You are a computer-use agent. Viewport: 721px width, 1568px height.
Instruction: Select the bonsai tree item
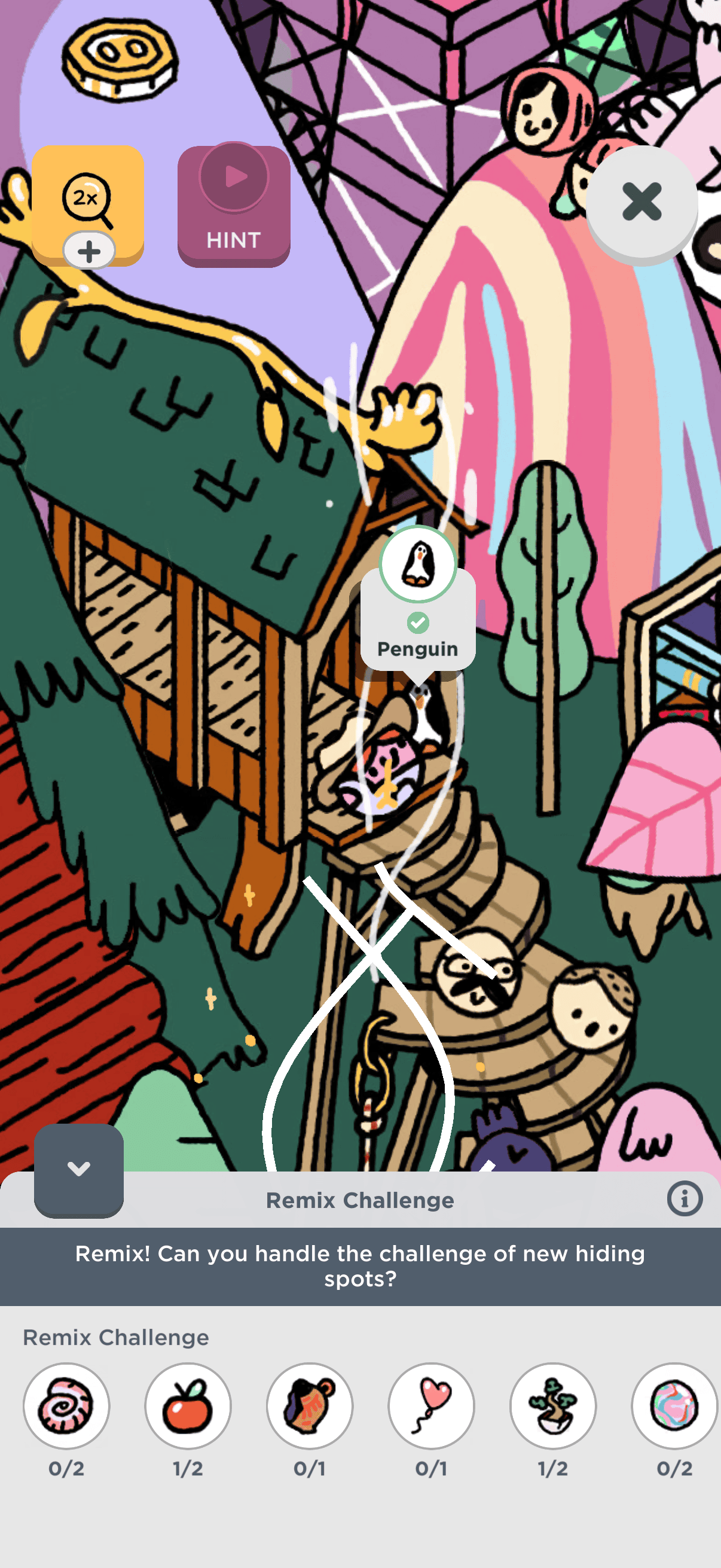[552, 1405]
